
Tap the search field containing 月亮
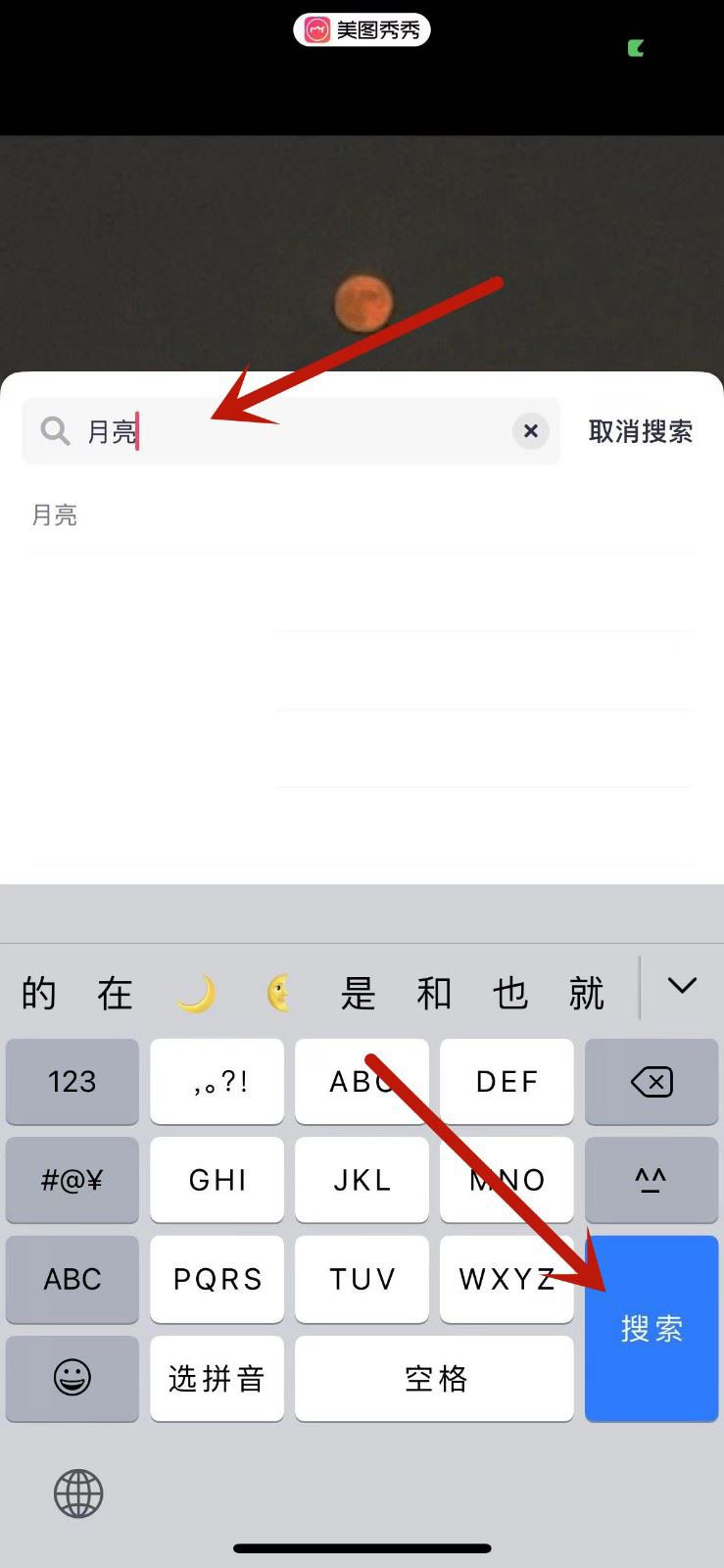click(x=294, y=431)
